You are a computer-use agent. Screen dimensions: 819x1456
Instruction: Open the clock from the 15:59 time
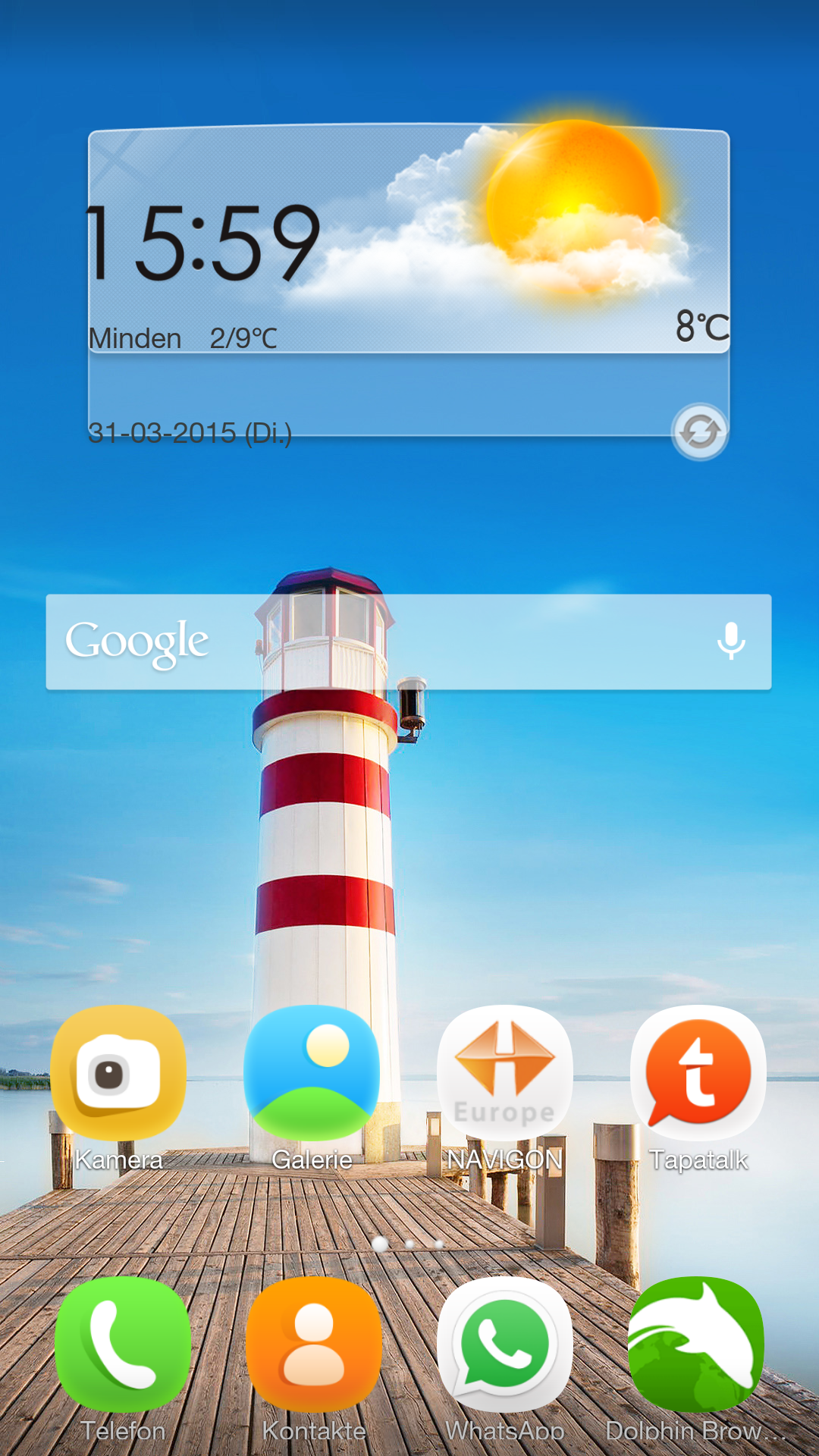[x=203, y=243]
